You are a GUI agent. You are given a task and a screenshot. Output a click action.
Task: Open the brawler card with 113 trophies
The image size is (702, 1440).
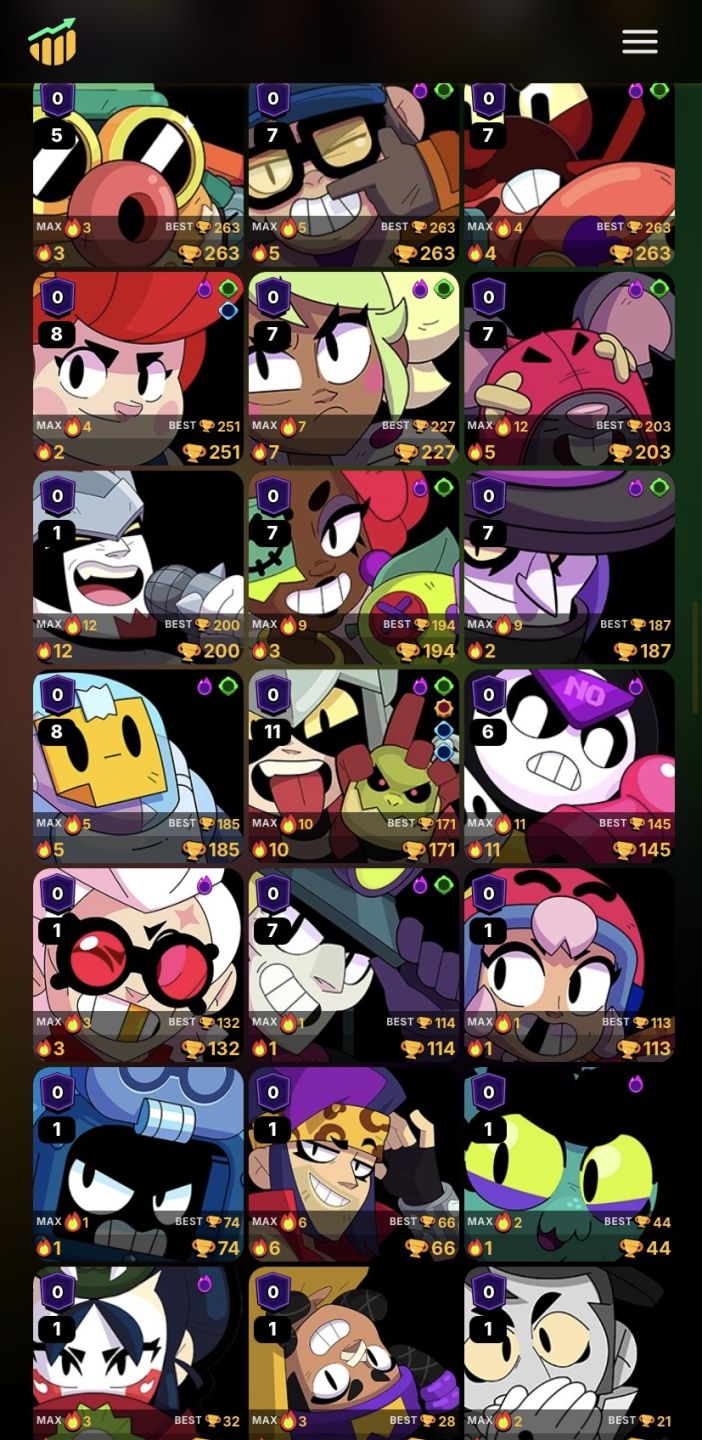click(x=569, y=965)
